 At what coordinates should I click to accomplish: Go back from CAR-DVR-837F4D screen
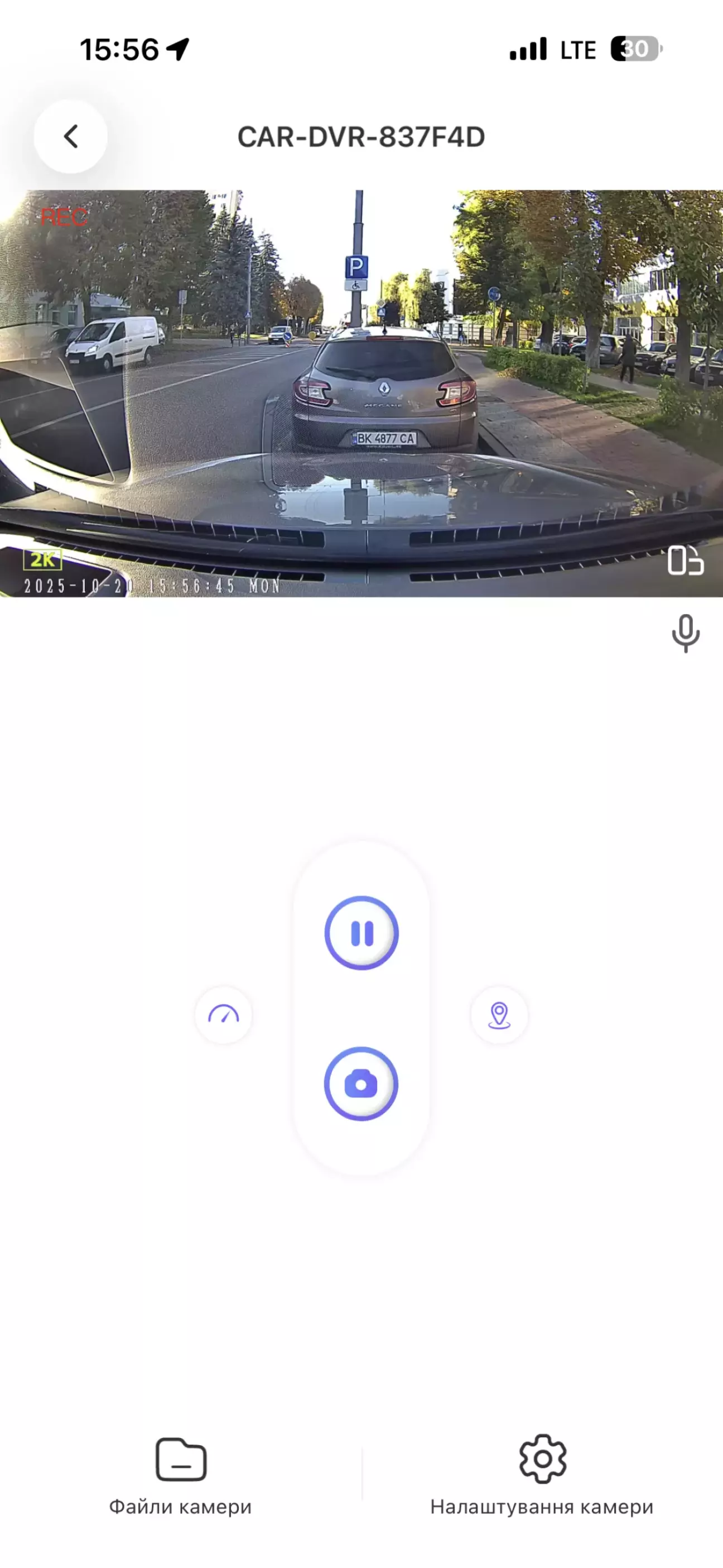pyautogui.click(x=71, y=137)
